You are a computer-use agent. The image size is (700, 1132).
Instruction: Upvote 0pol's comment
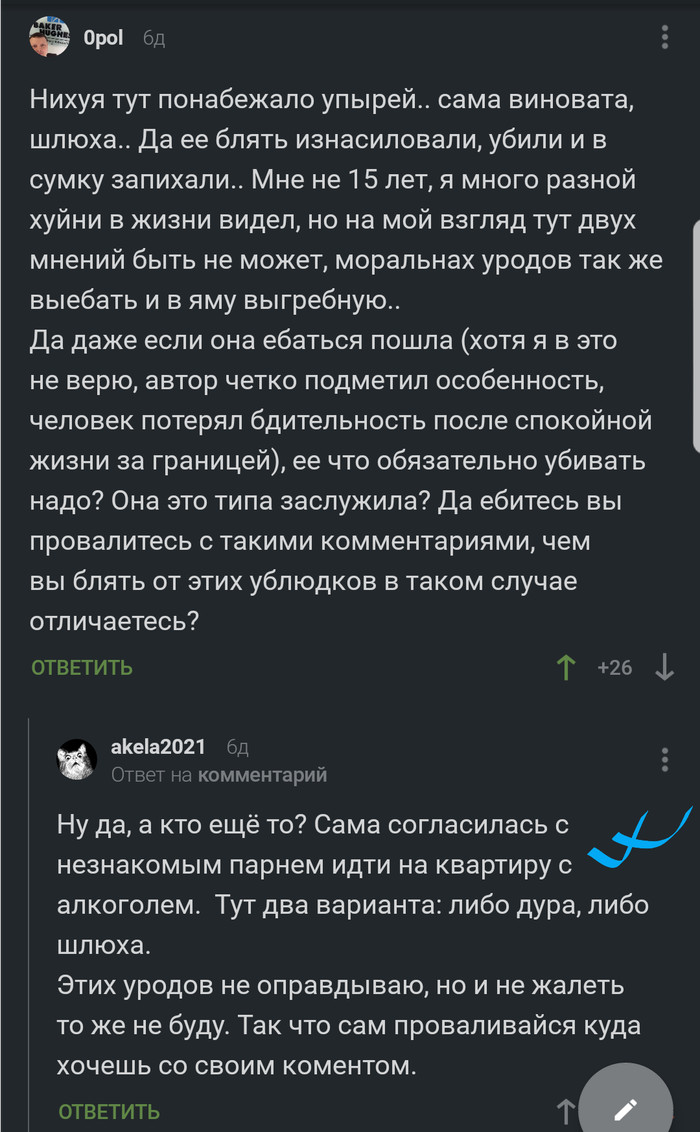[x=565, y=668]
